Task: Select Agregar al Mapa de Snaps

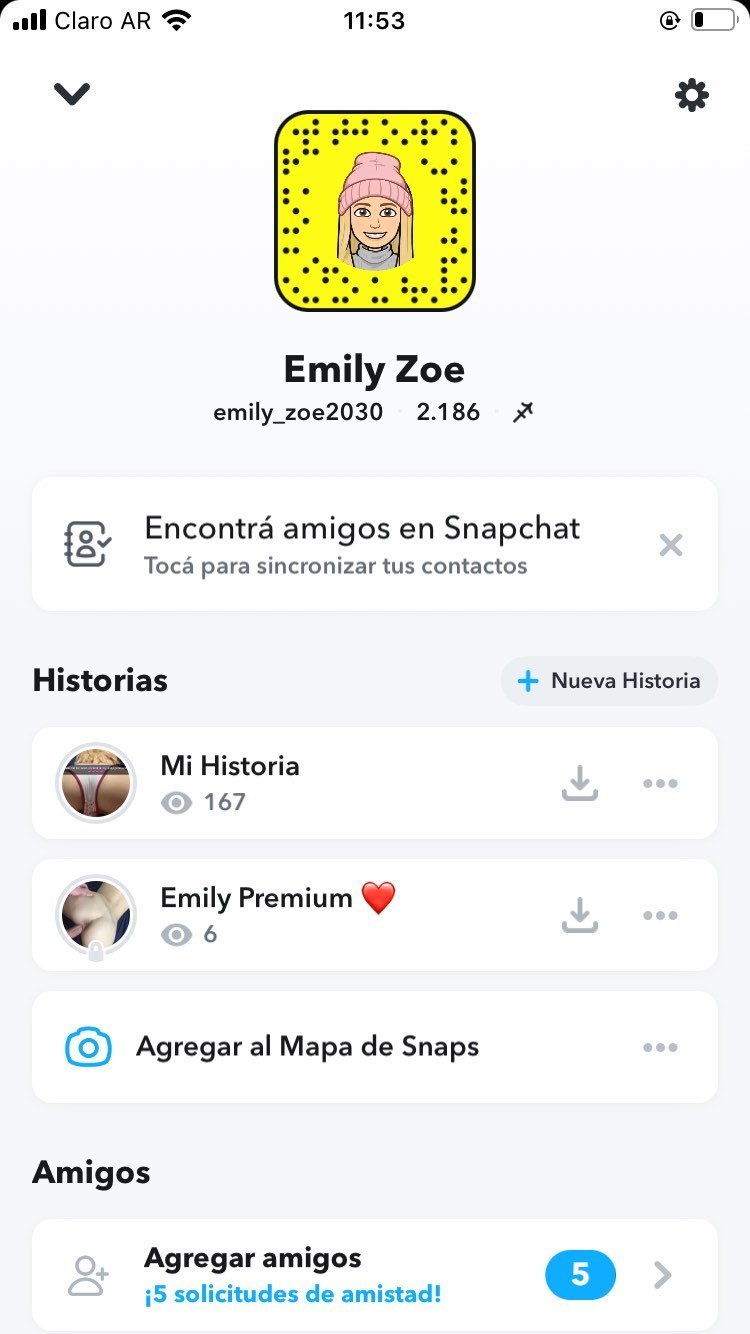Action: pyautogui.click(x=306, y=1047)
